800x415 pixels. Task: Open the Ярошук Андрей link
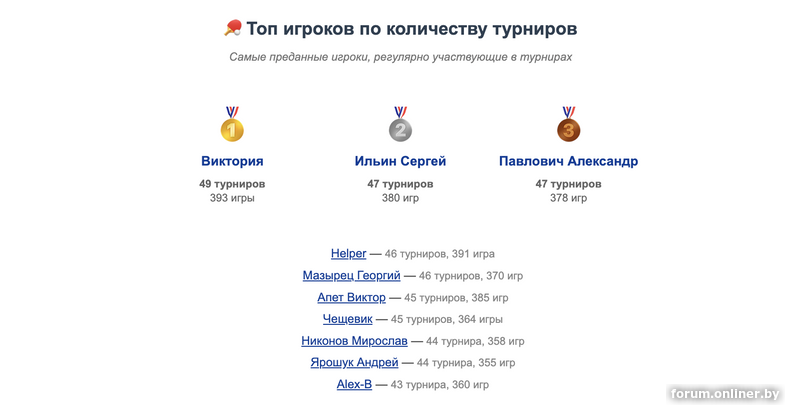(354, 363)
